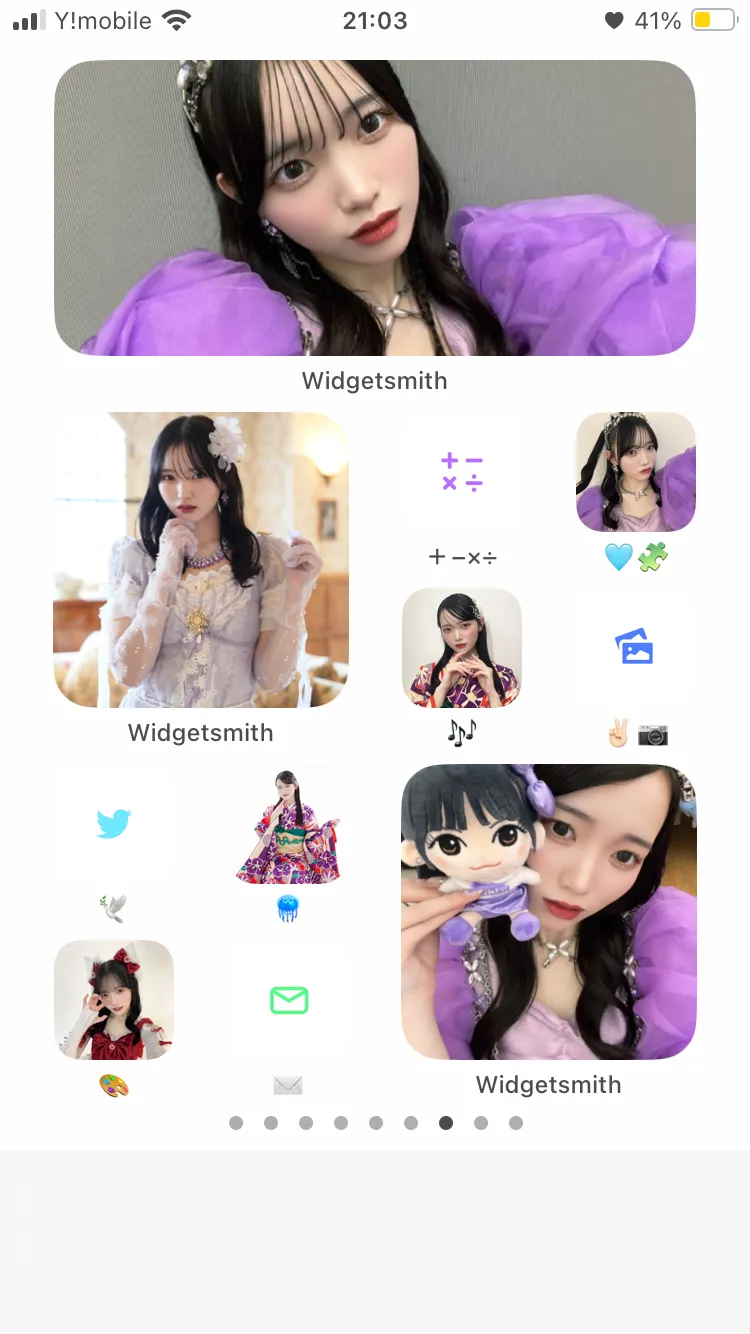
Task: Open the Widgetsmith widget with plush doll photo
Action: 548,912
